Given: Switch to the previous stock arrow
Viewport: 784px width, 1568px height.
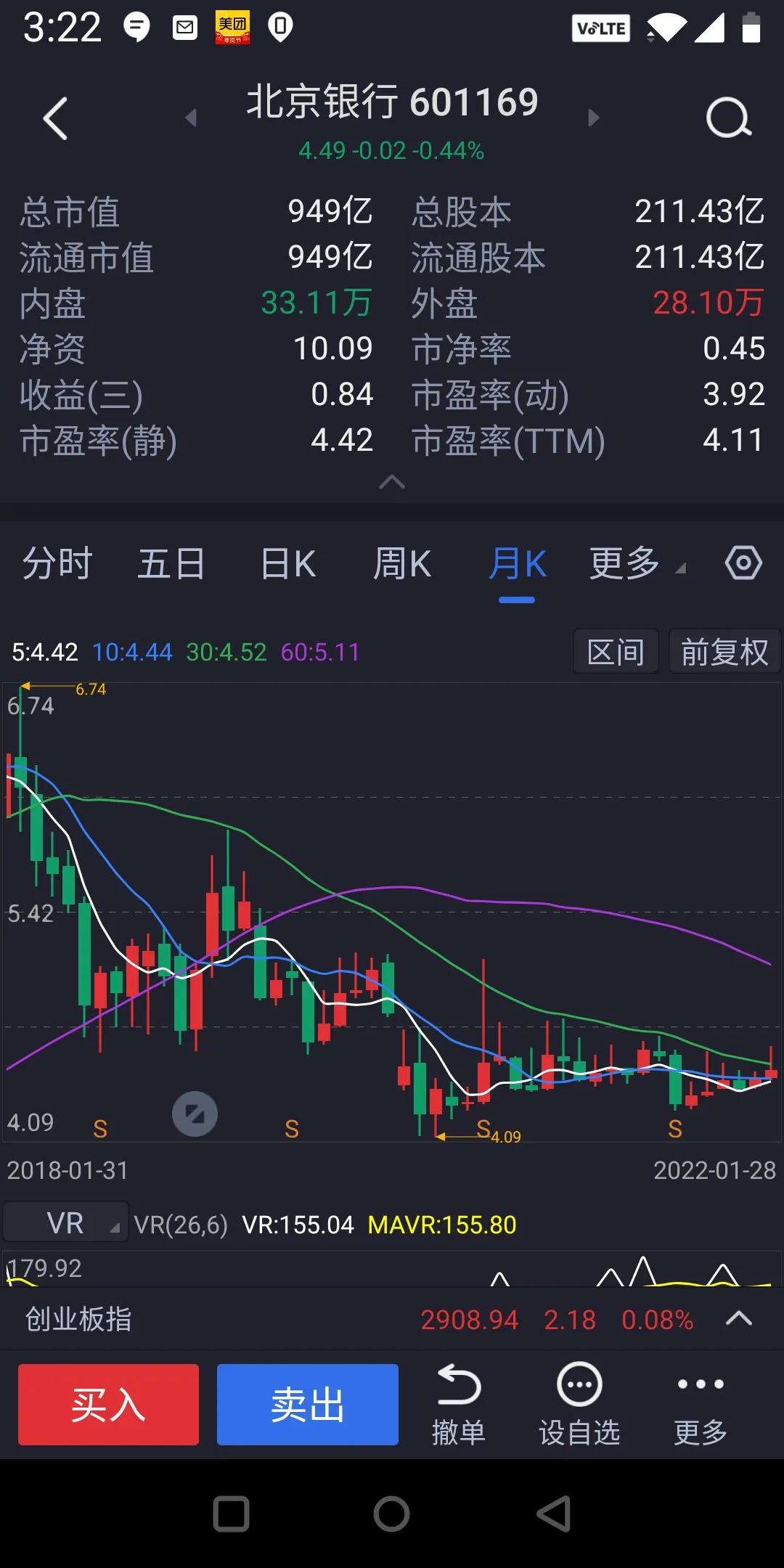Looking at the screenshot, I should click(x=191, y=118).
